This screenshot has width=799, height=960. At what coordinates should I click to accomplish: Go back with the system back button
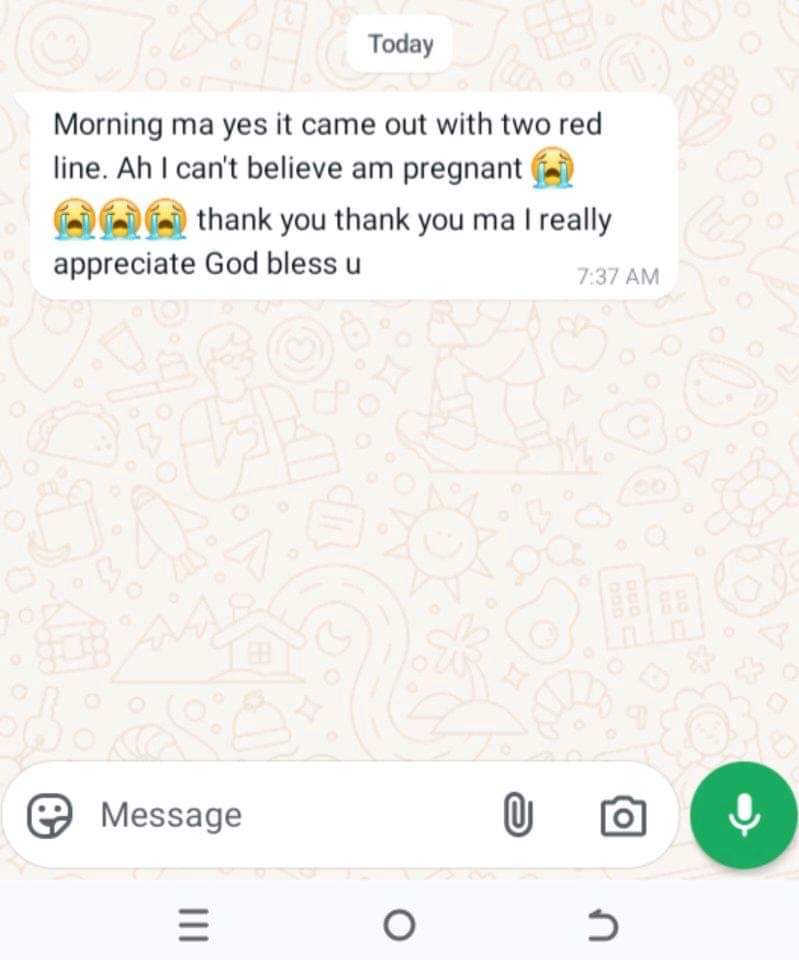click(601, 926)
